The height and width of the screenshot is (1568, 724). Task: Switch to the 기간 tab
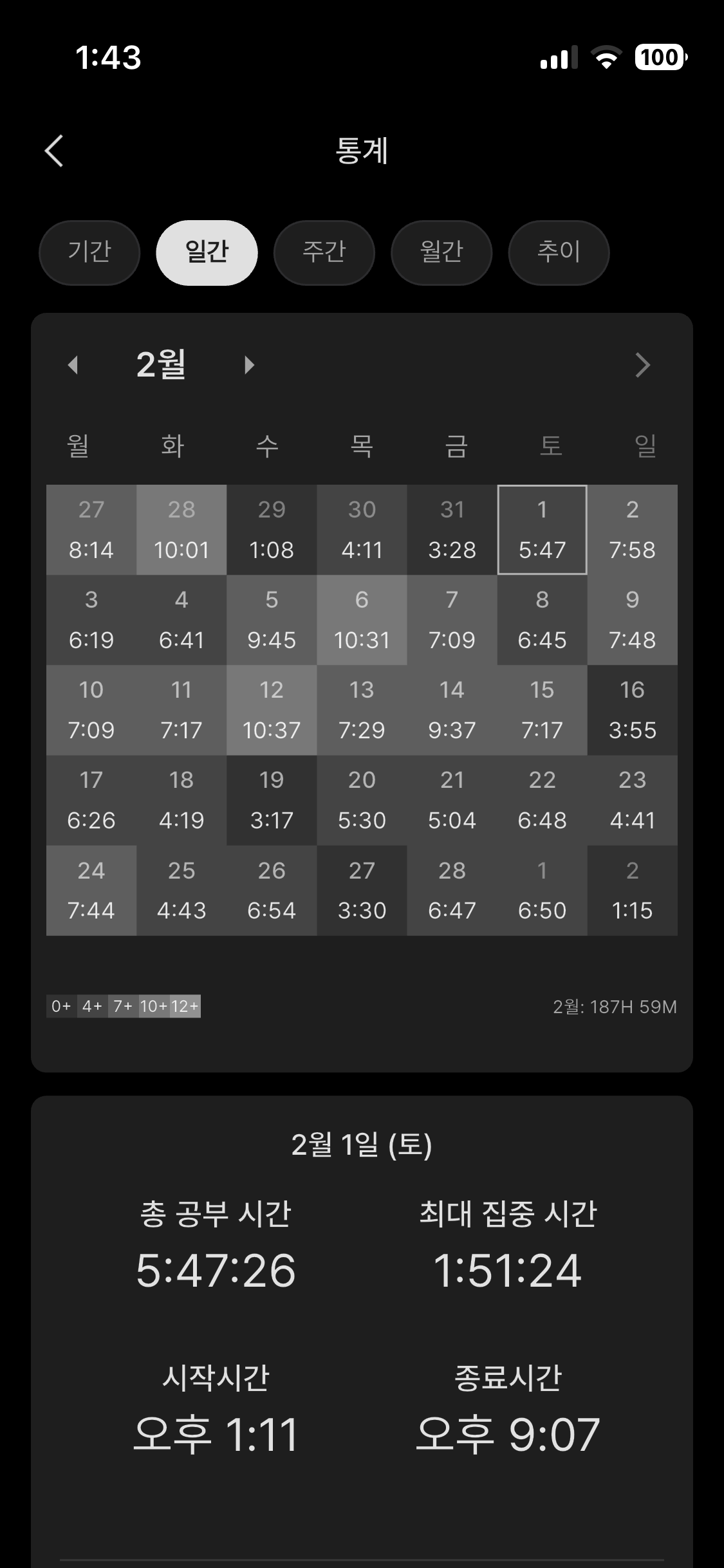[89, 252]
